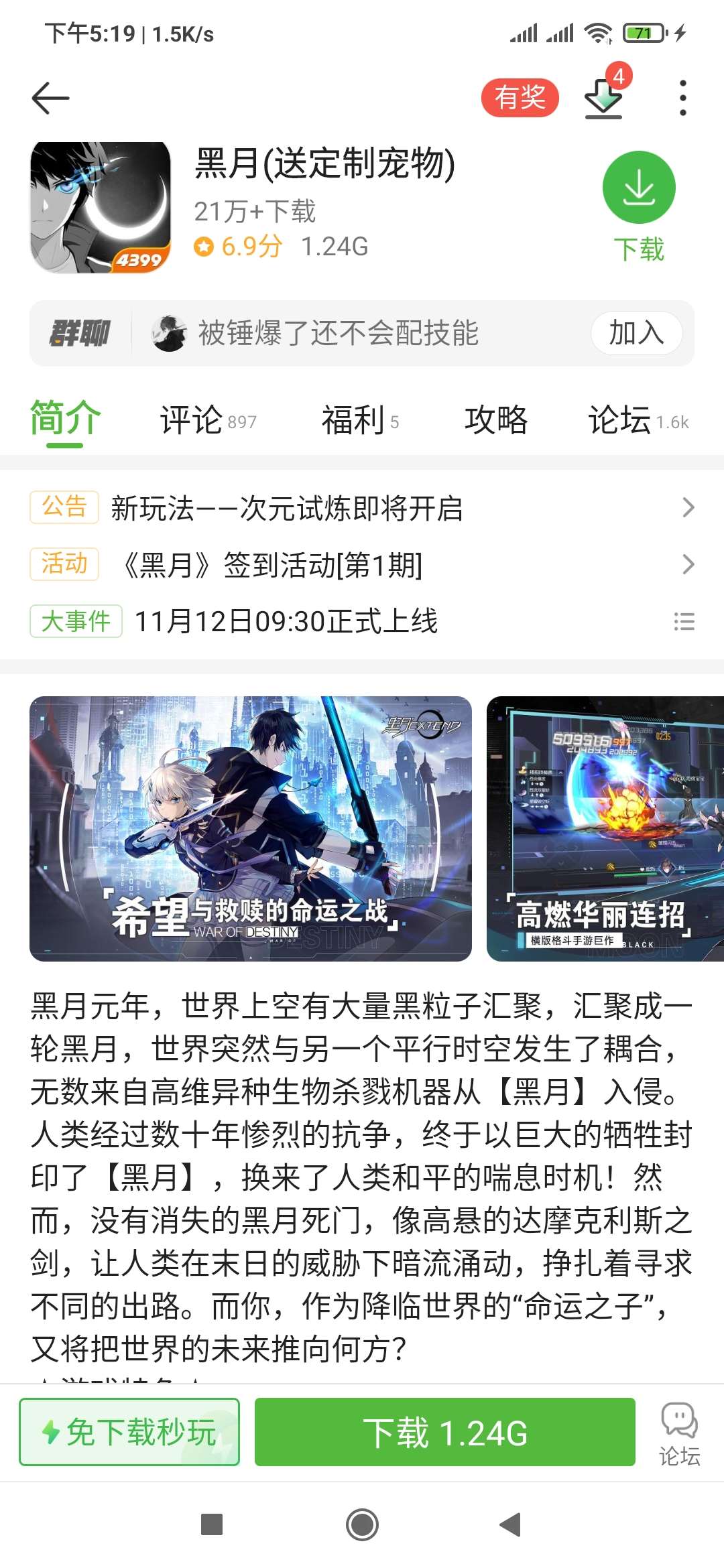Tap the round green 下载 button
The width and height of the screenshot is (724, 1568).
coord(638,188)
